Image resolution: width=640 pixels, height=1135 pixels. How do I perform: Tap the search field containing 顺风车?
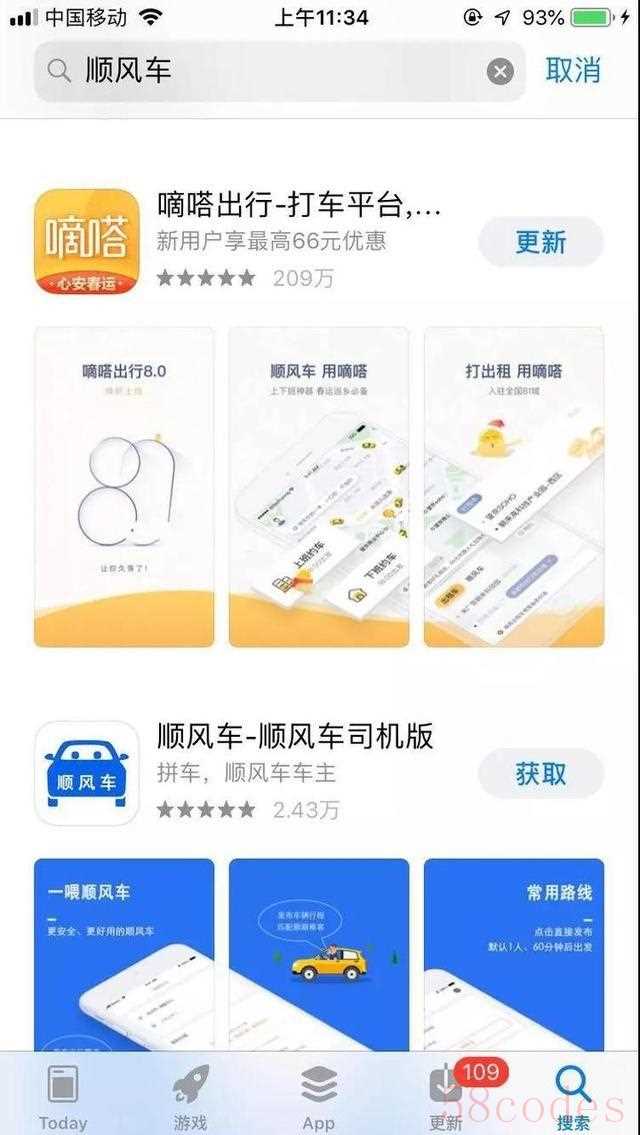tap(270, 70)
